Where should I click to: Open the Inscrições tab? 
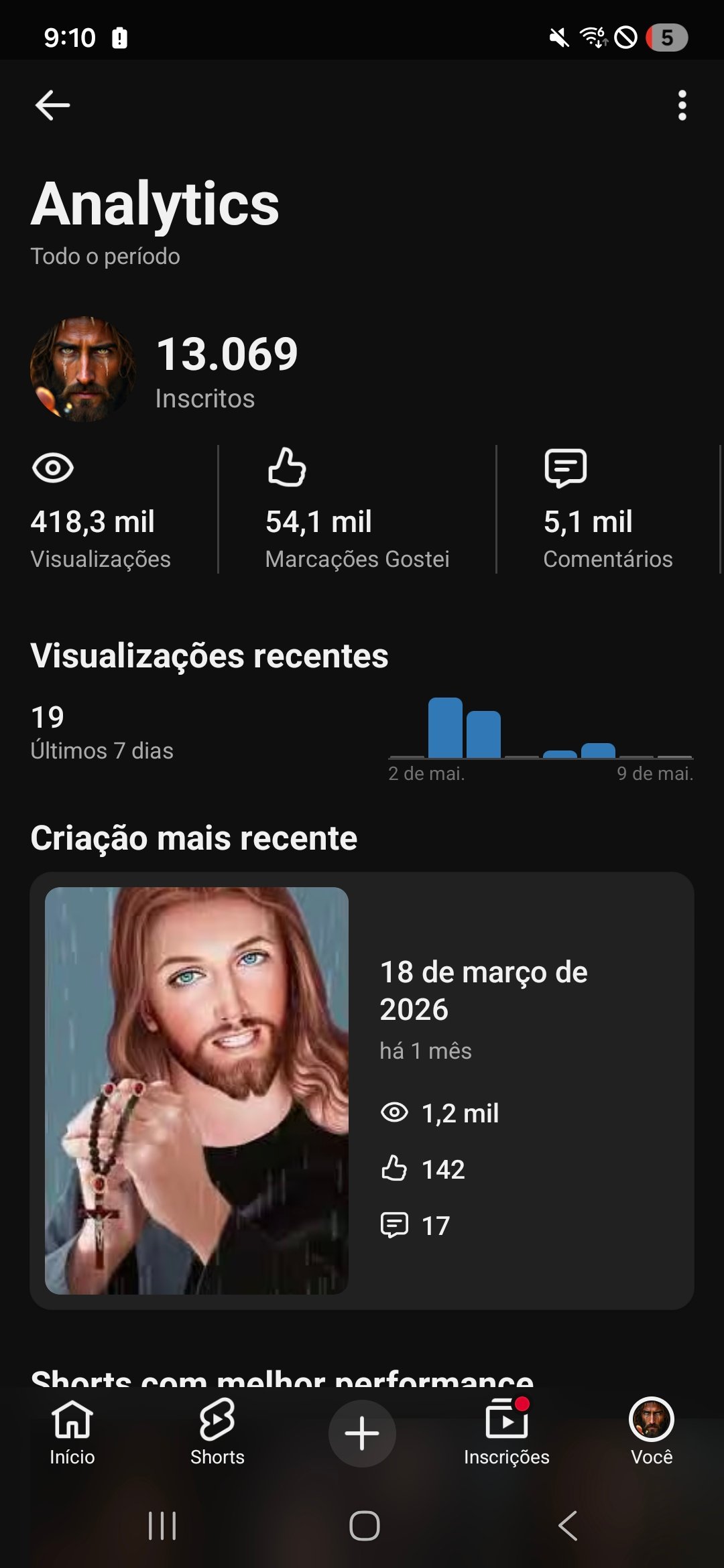click(x=507, y=1433)
